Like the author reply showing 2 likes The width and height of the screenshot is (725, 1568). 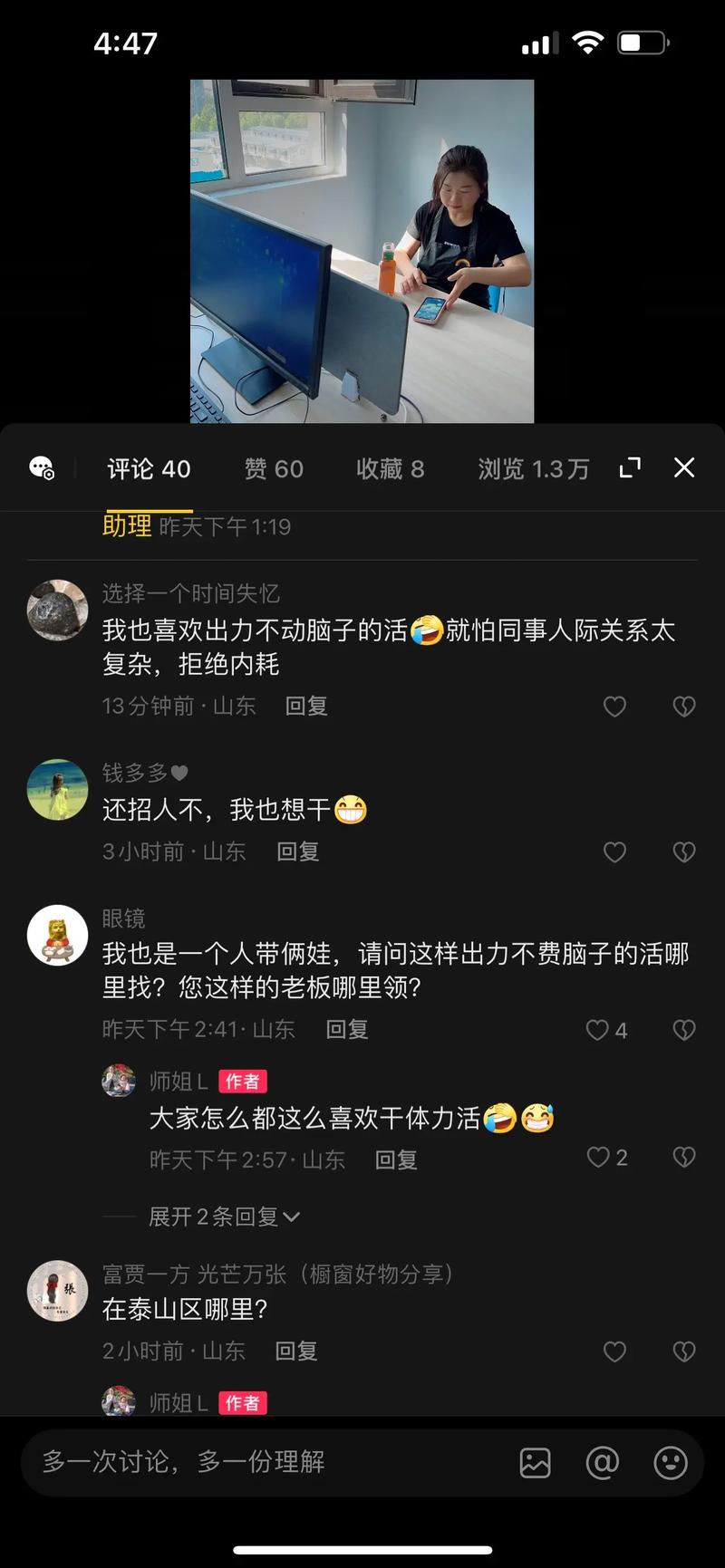point(596,1158)
